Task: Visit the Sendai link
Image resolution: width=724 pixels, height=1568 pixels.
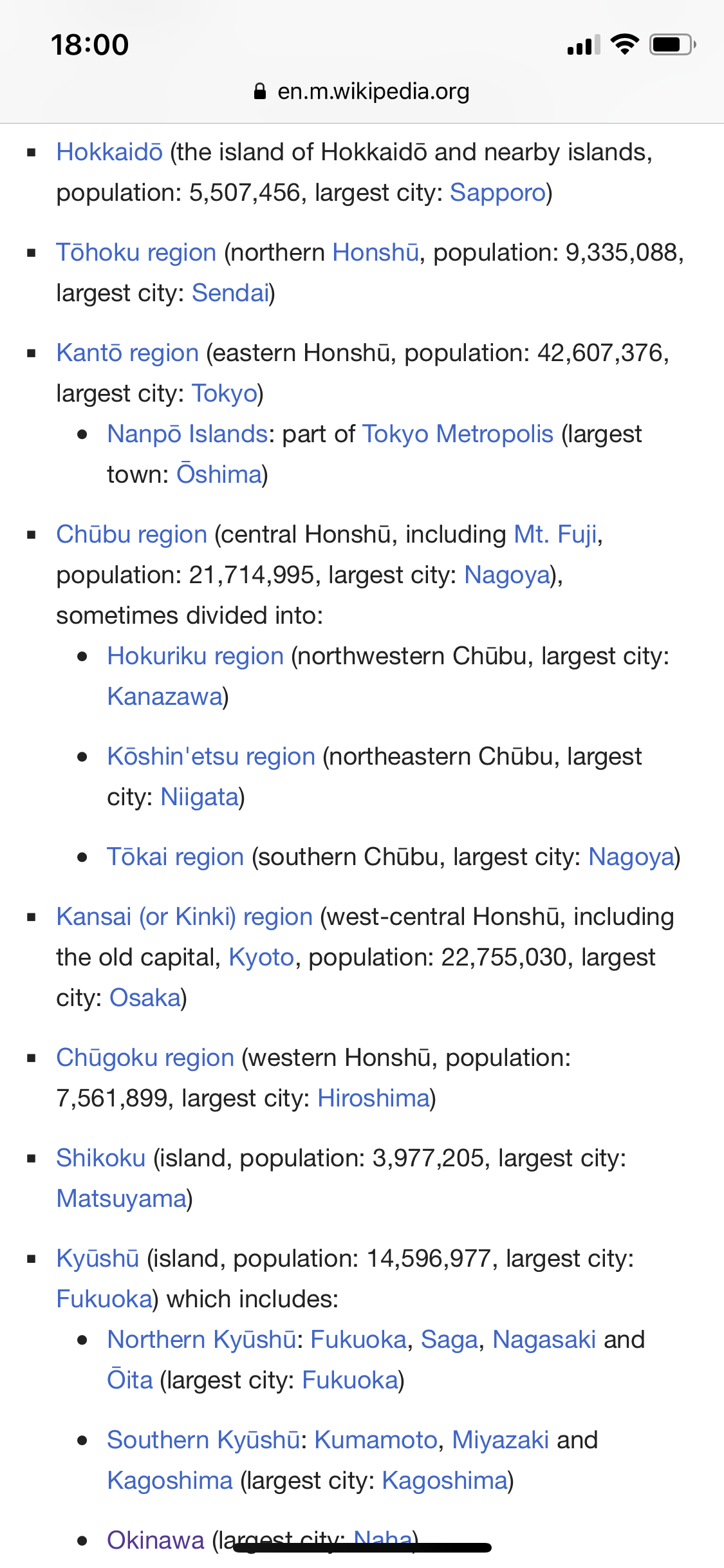Action: point(230,294)
